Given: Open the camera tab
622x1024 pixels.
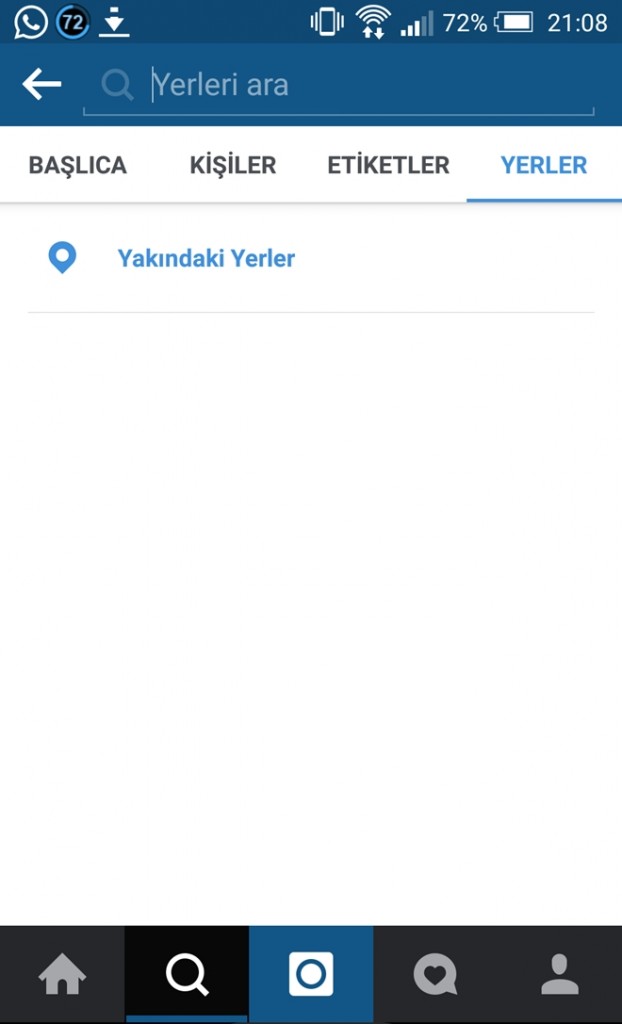Looking at the screenshot, I should click(x=311, y=974).
